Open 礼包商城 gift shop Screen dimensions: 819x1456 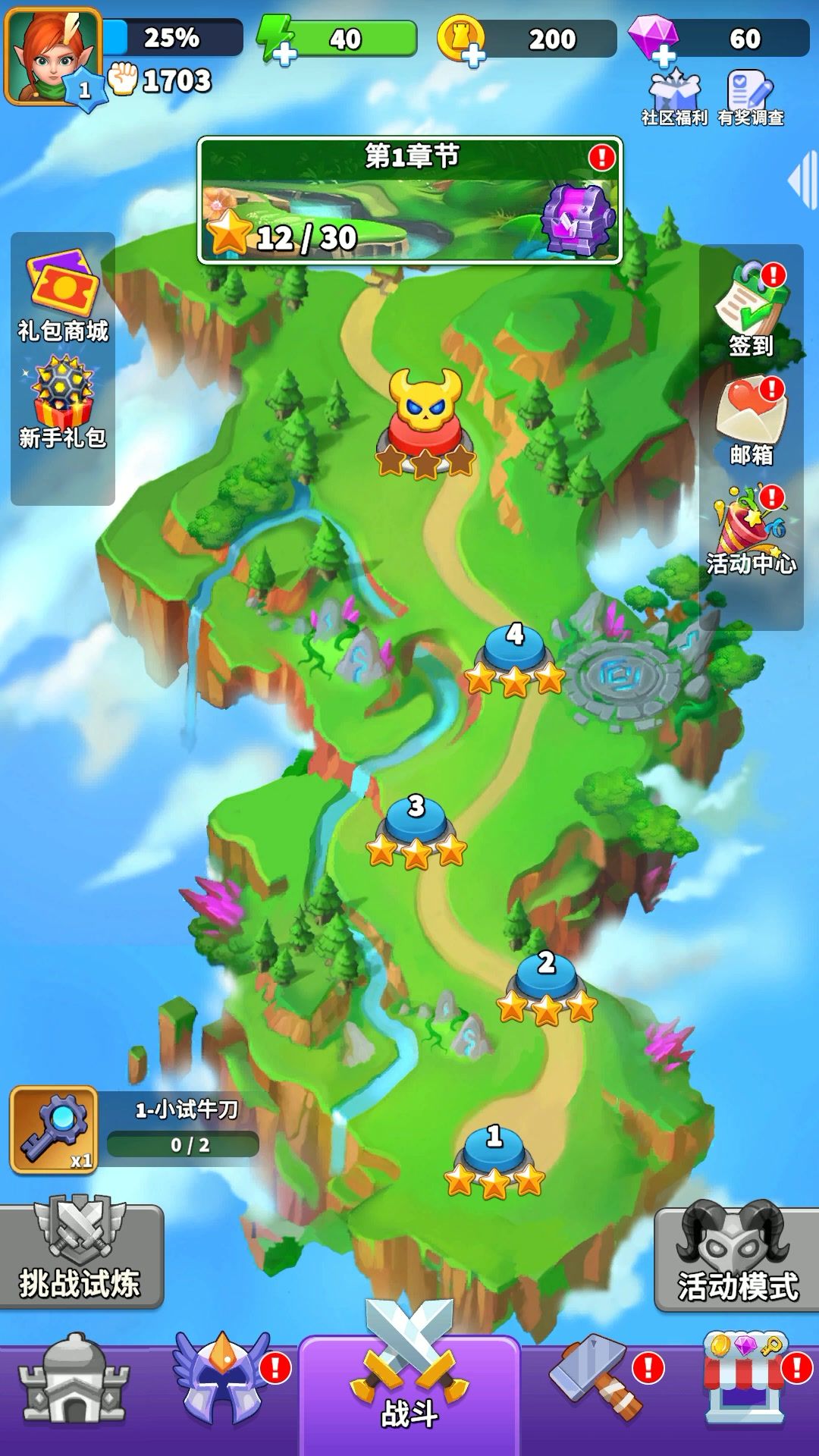point(63,297)
